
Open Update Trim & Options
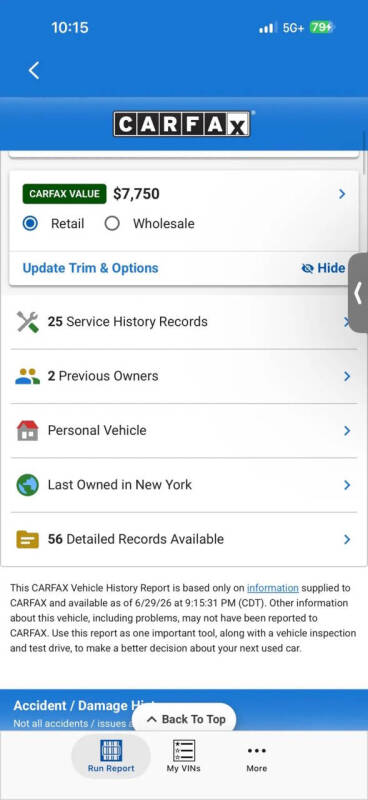point(90,268)
